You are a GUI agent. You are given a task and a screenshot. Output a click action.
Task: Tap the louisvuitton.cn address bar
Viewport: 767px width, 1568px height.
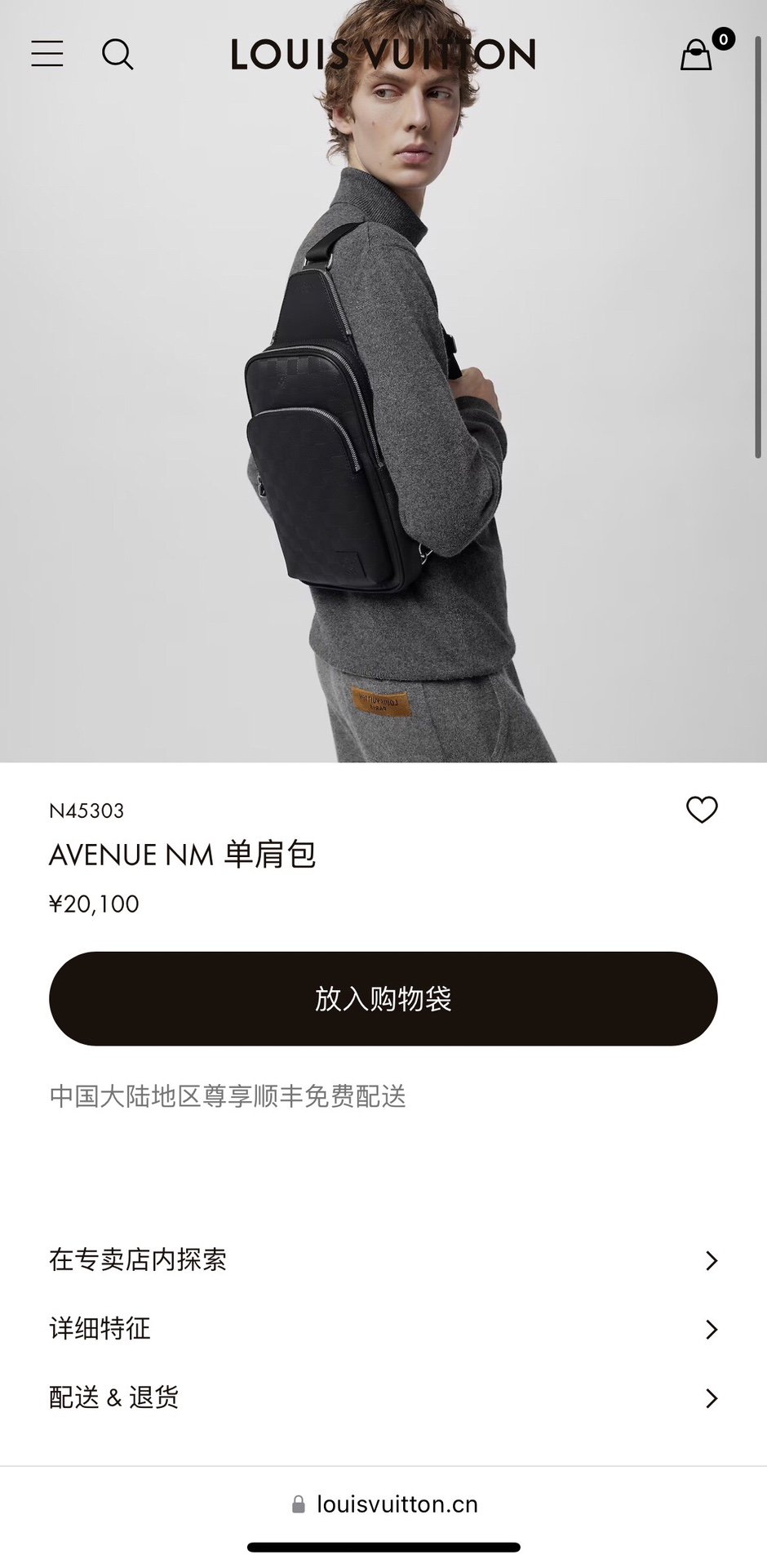tap(384, 1504)
